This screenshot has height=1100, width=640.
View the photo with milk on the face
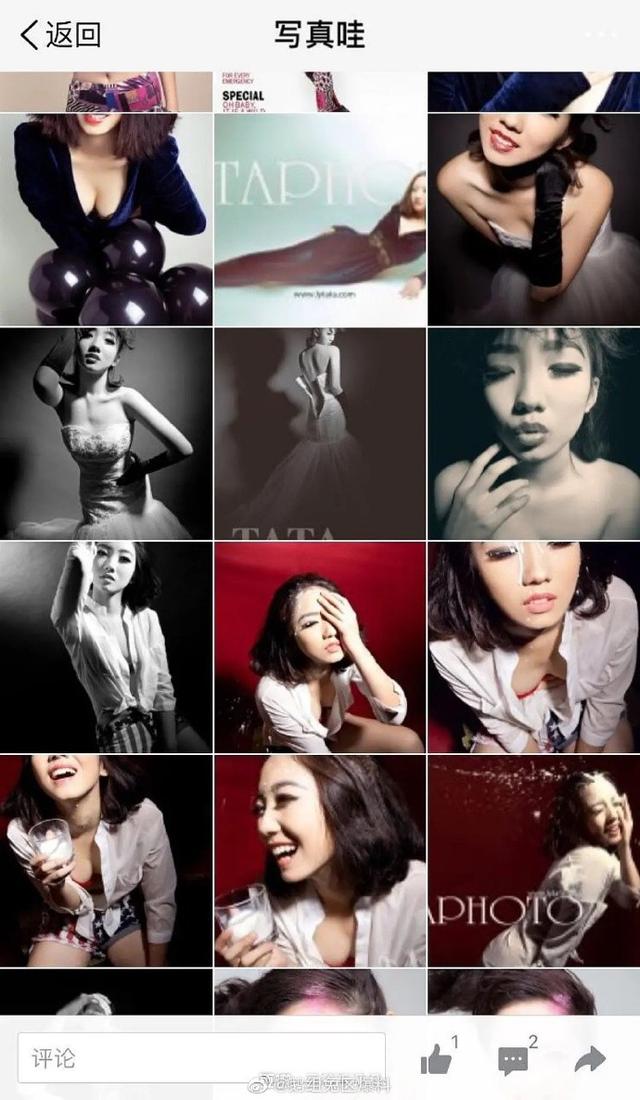pos(534,647)
